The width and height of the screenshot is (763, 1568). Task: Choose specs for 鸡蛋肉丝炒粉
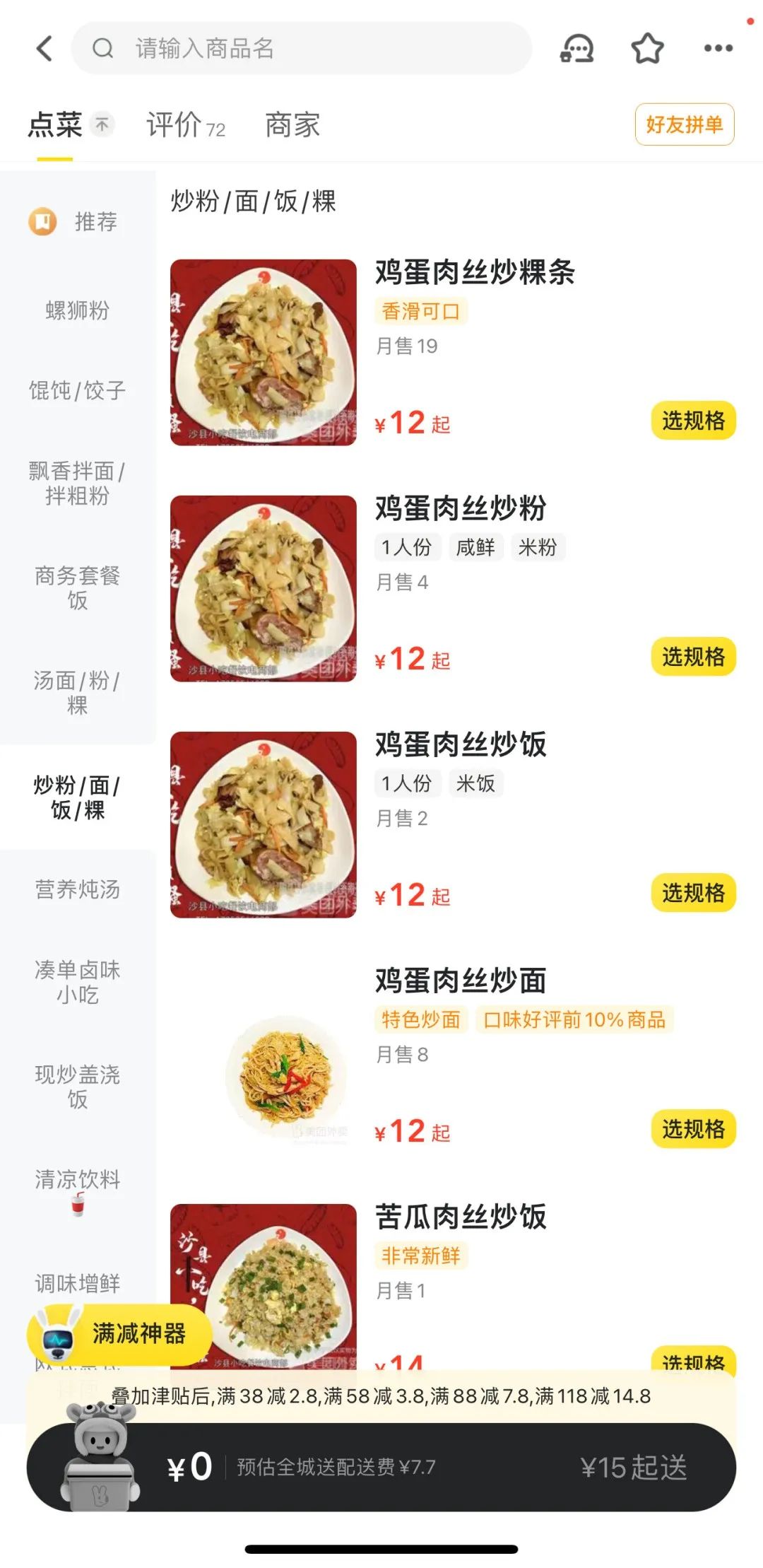click(x=693, y=657)
